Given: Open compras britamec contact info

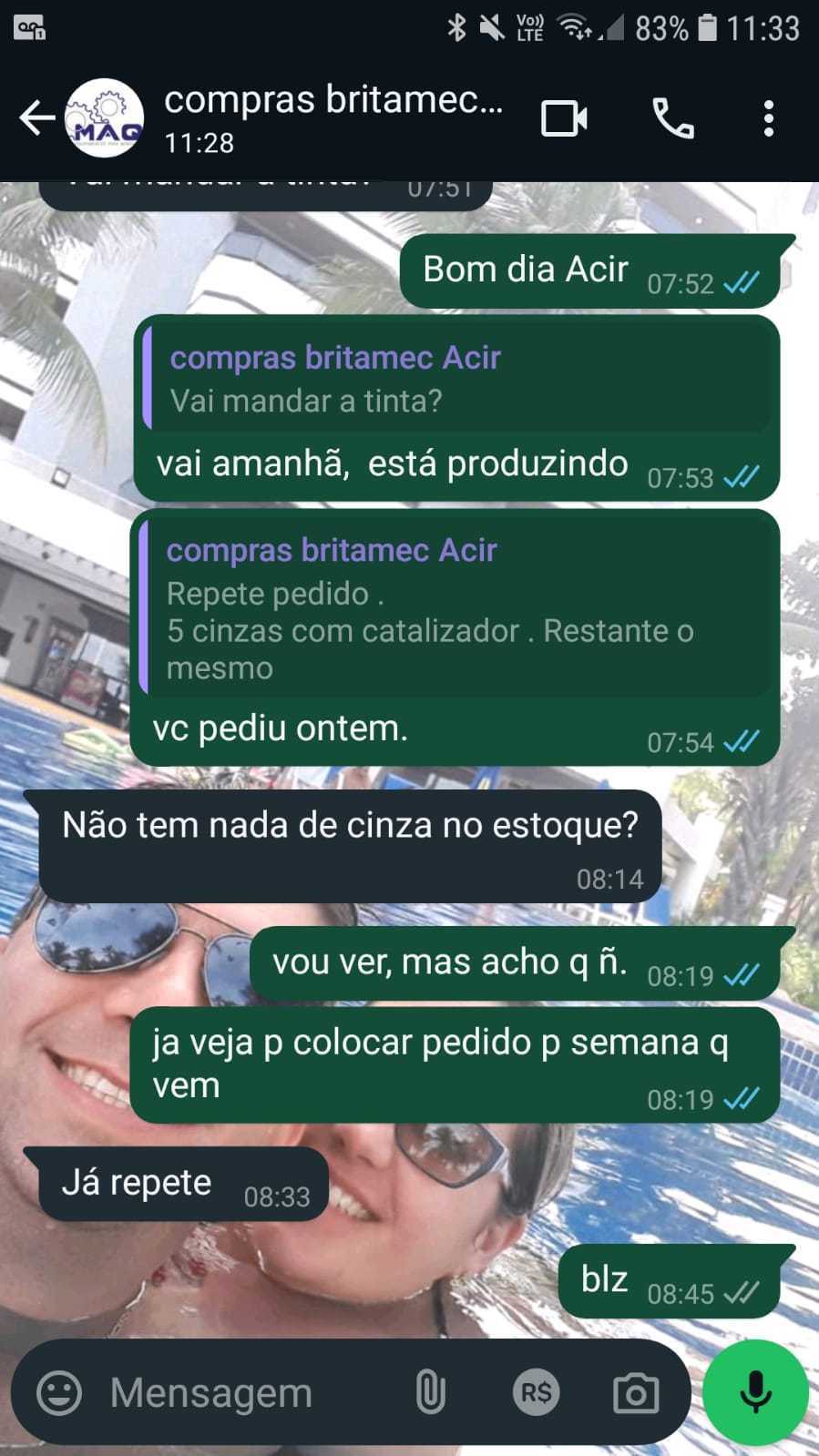Looking at the screenshot, I should 333,118.
